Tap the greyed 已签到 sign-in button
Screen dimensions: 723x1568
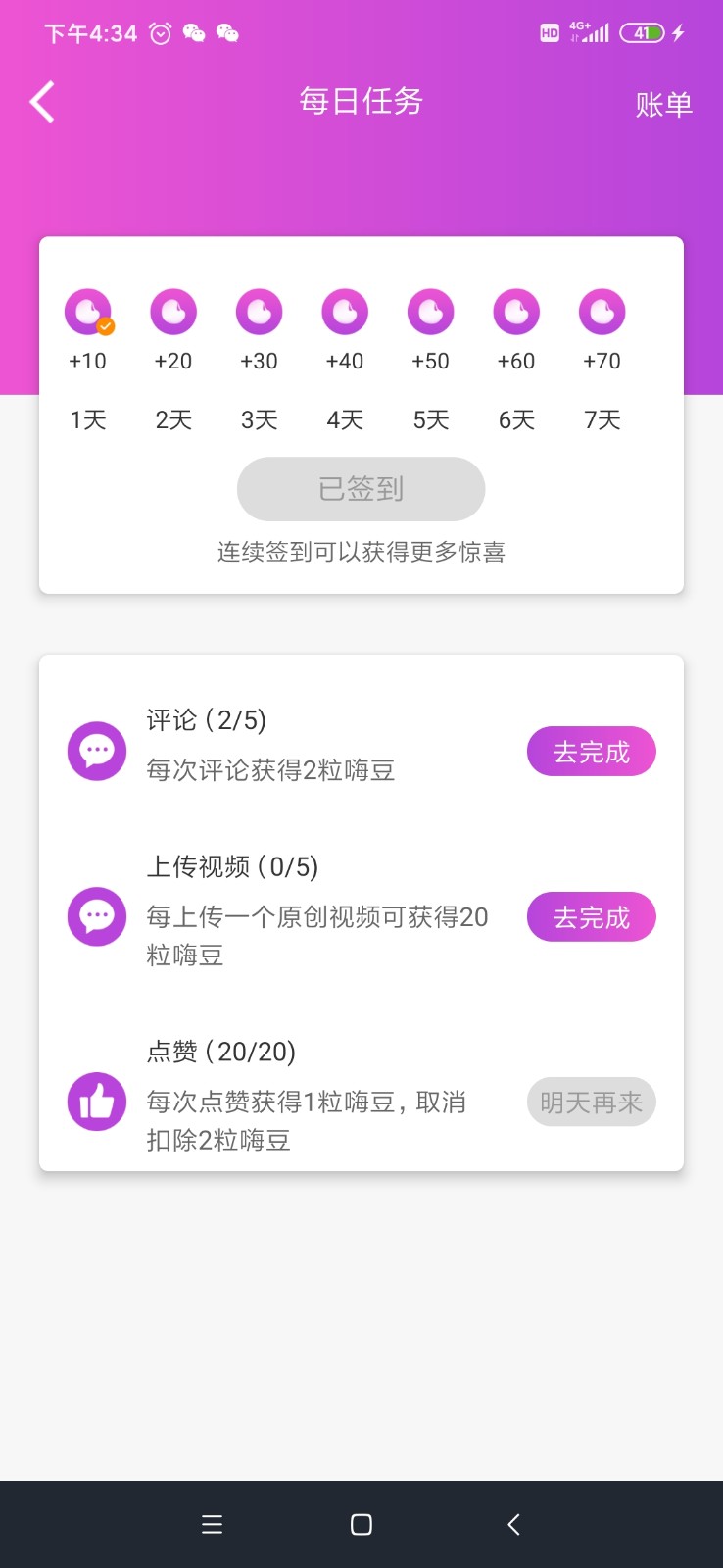(x=361, y=488)
